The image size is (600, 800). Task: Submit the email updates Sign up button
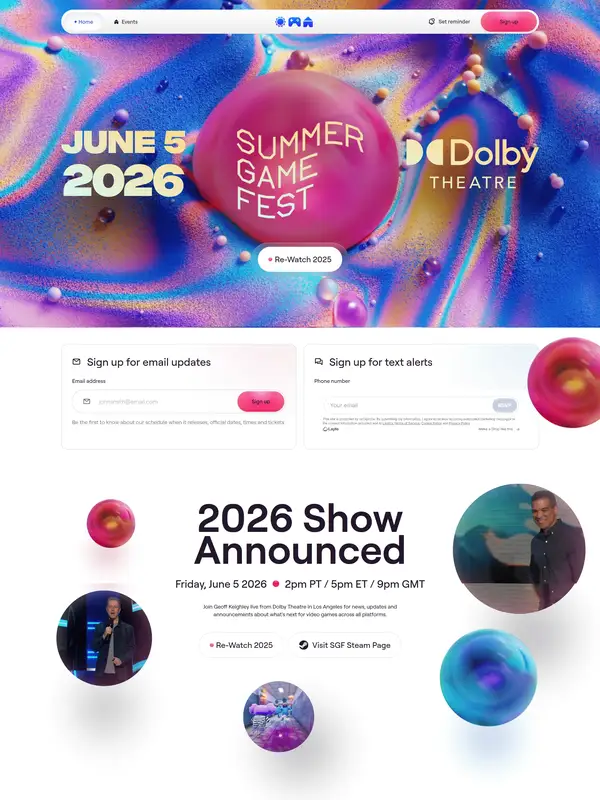[x=261, y=401]
